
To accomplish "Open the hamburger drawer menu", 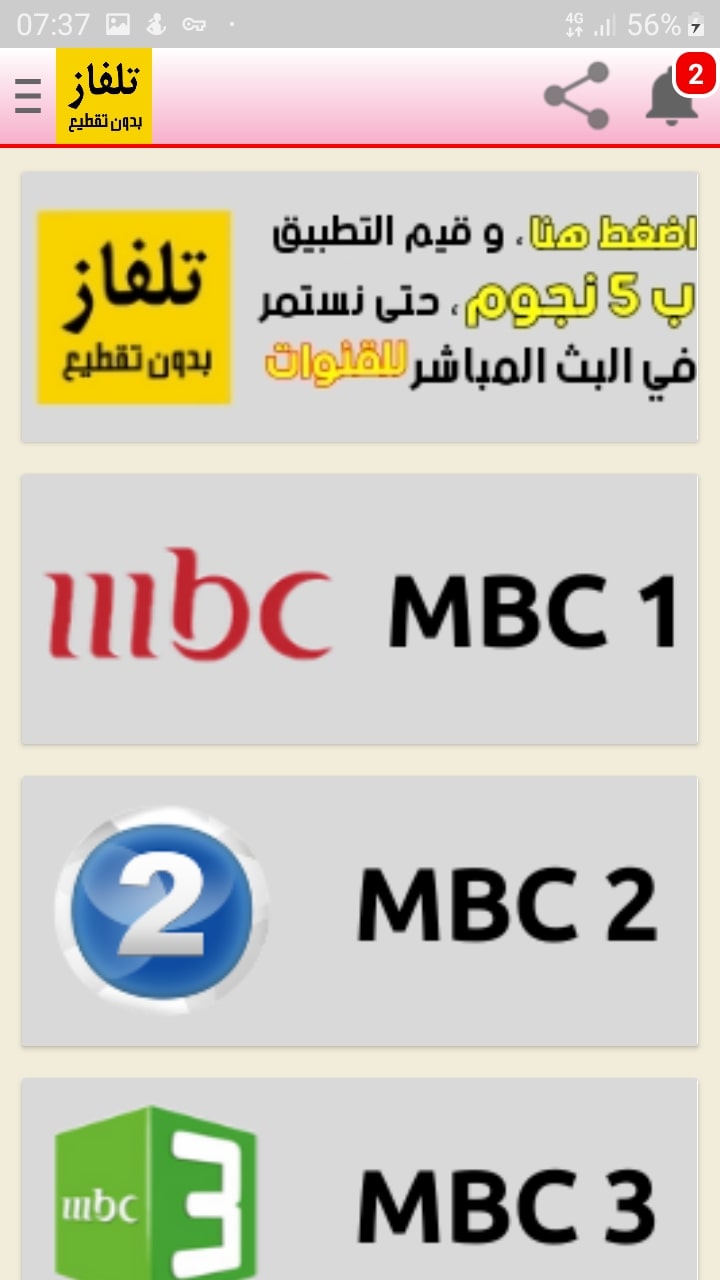I will click(28, 96).
